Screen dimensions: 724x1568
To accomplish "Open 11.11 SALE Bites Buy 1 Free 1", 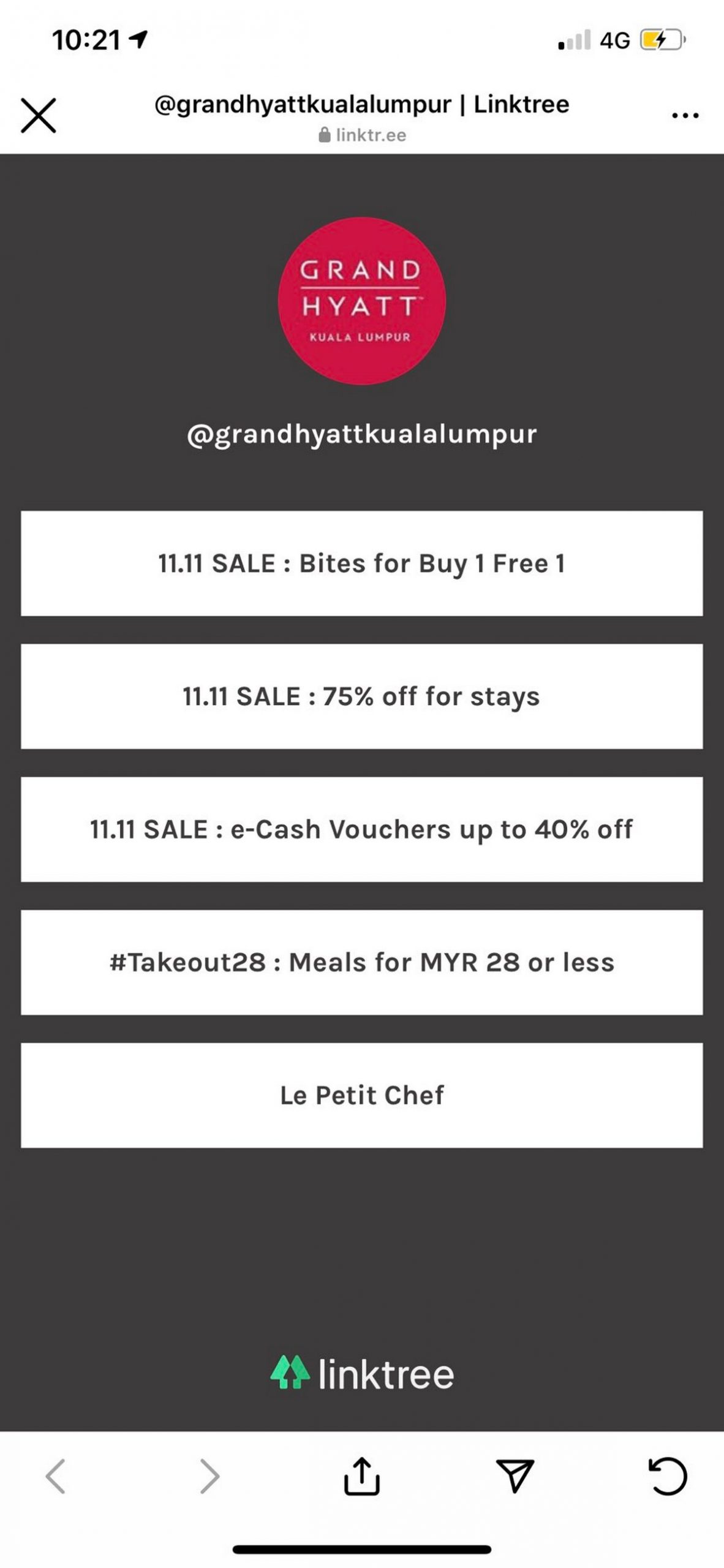I will (362, 563).
